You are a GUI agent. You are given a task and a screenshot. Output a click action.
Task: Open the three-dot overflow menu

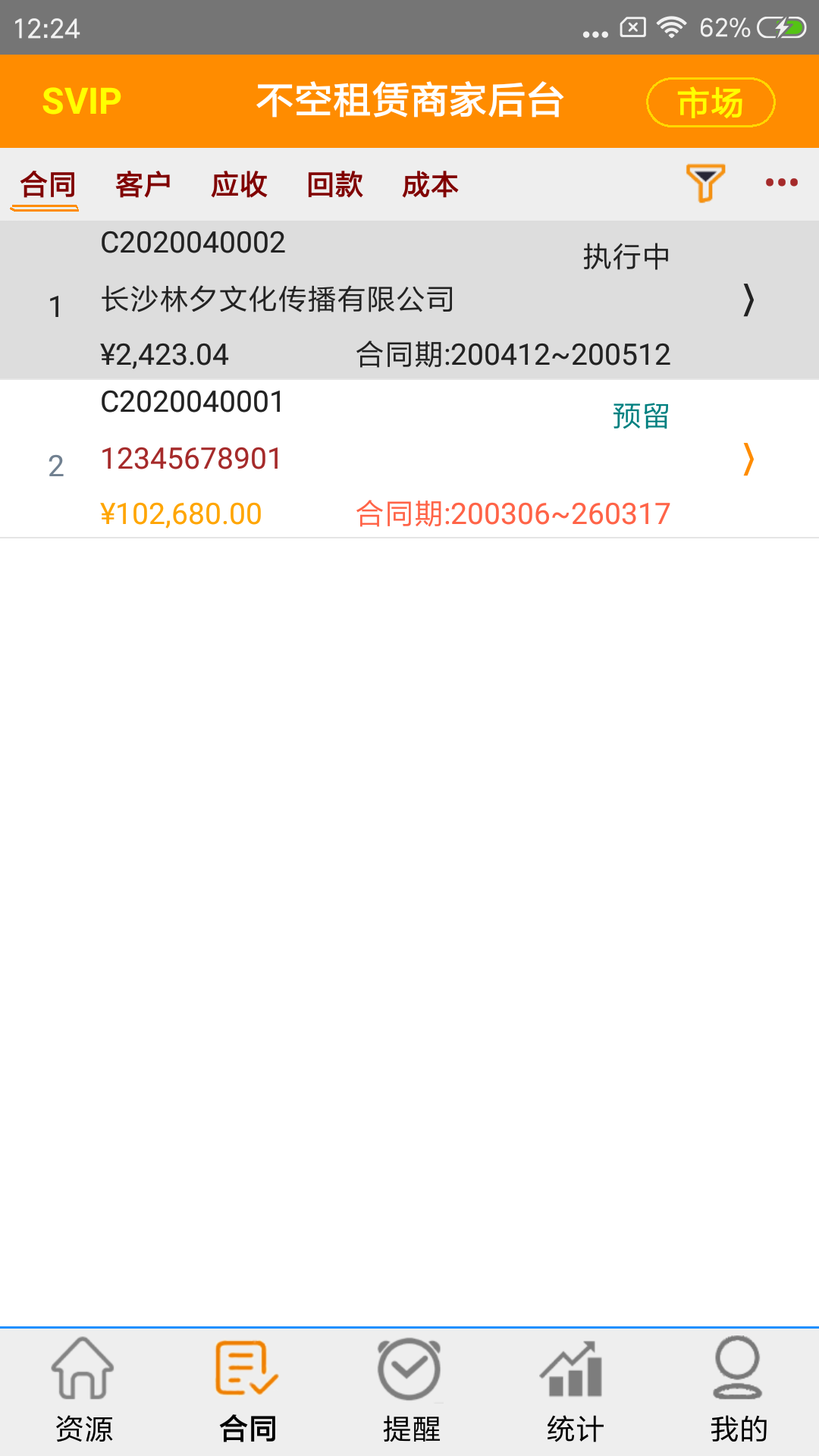[x=781, y=183]
